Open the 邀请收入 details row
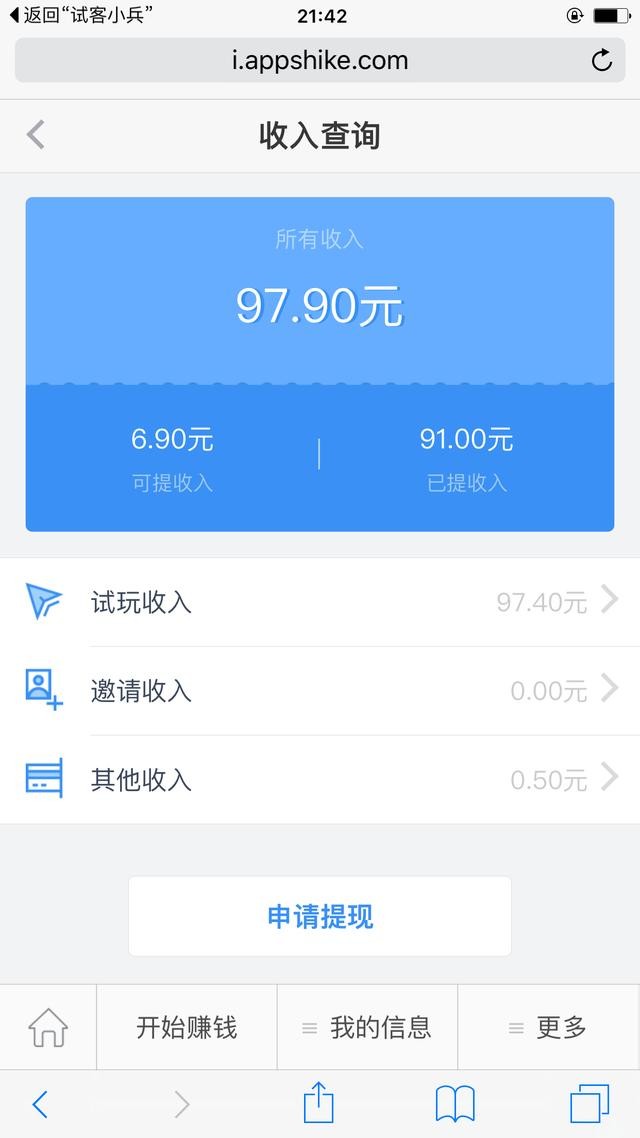640x1138 pixels. (x=320, y=690)
